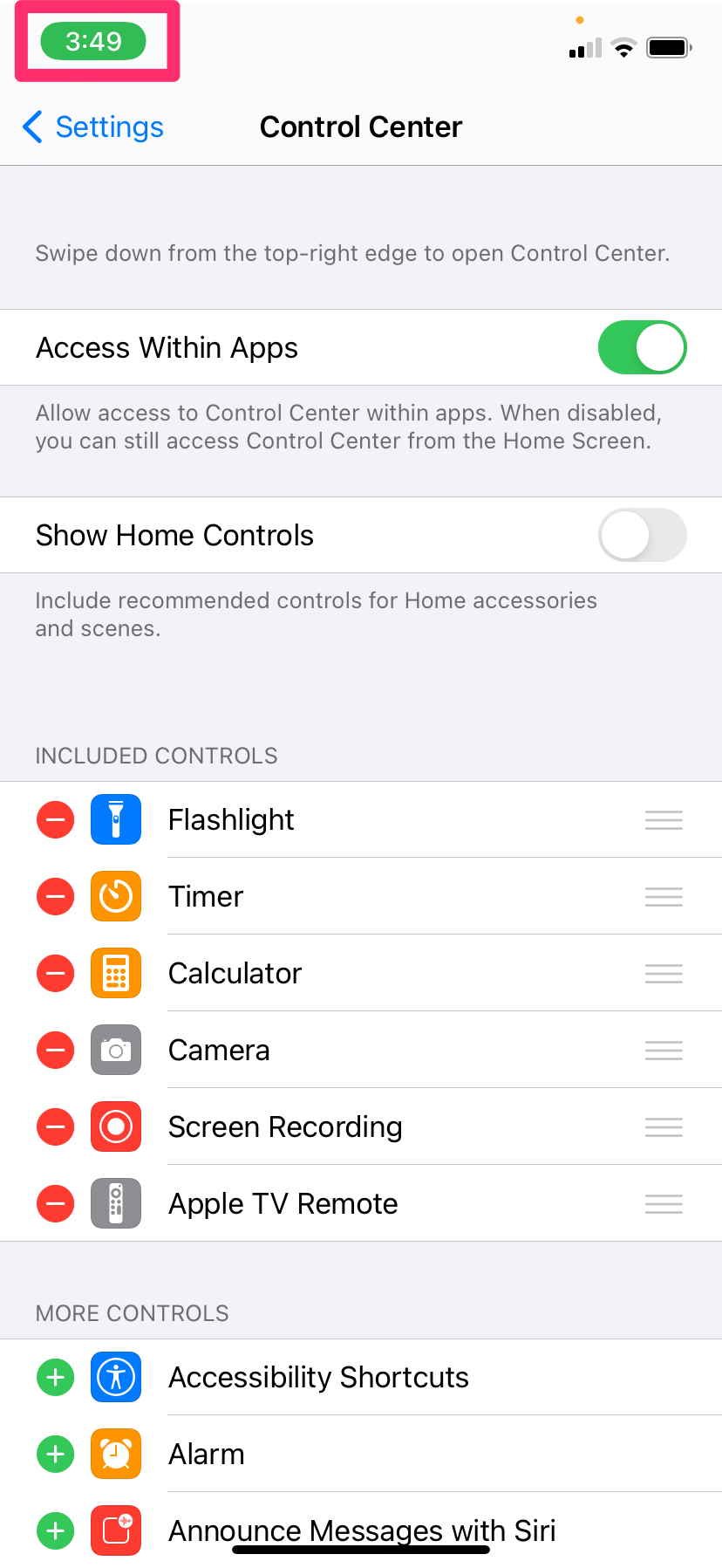Viewport: 722px width, 1568px height.
Task: Tap the Alarm clock icon
Action: click(x=116, y=1454)
